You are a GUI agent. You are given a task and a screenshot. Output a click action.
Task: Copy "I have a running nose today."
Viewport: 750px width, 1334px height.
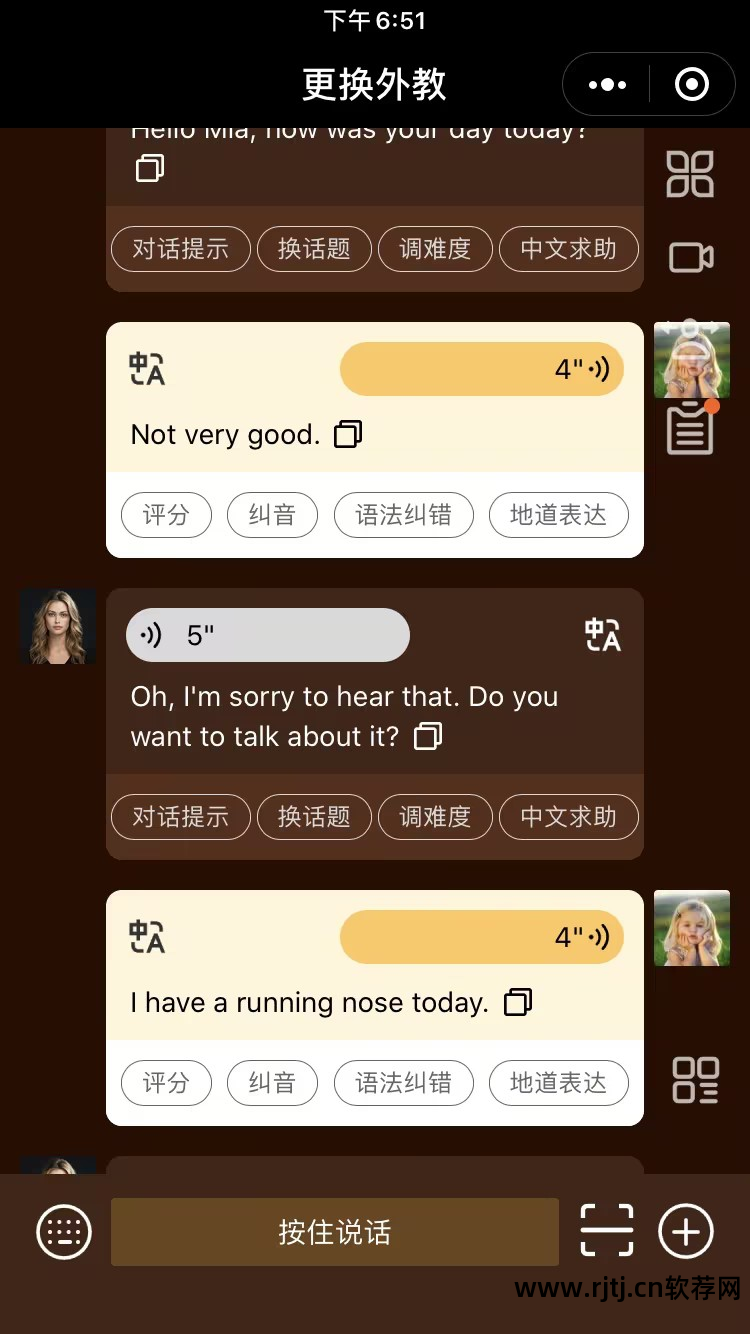pyautogui.click(x=518, y=1002)
